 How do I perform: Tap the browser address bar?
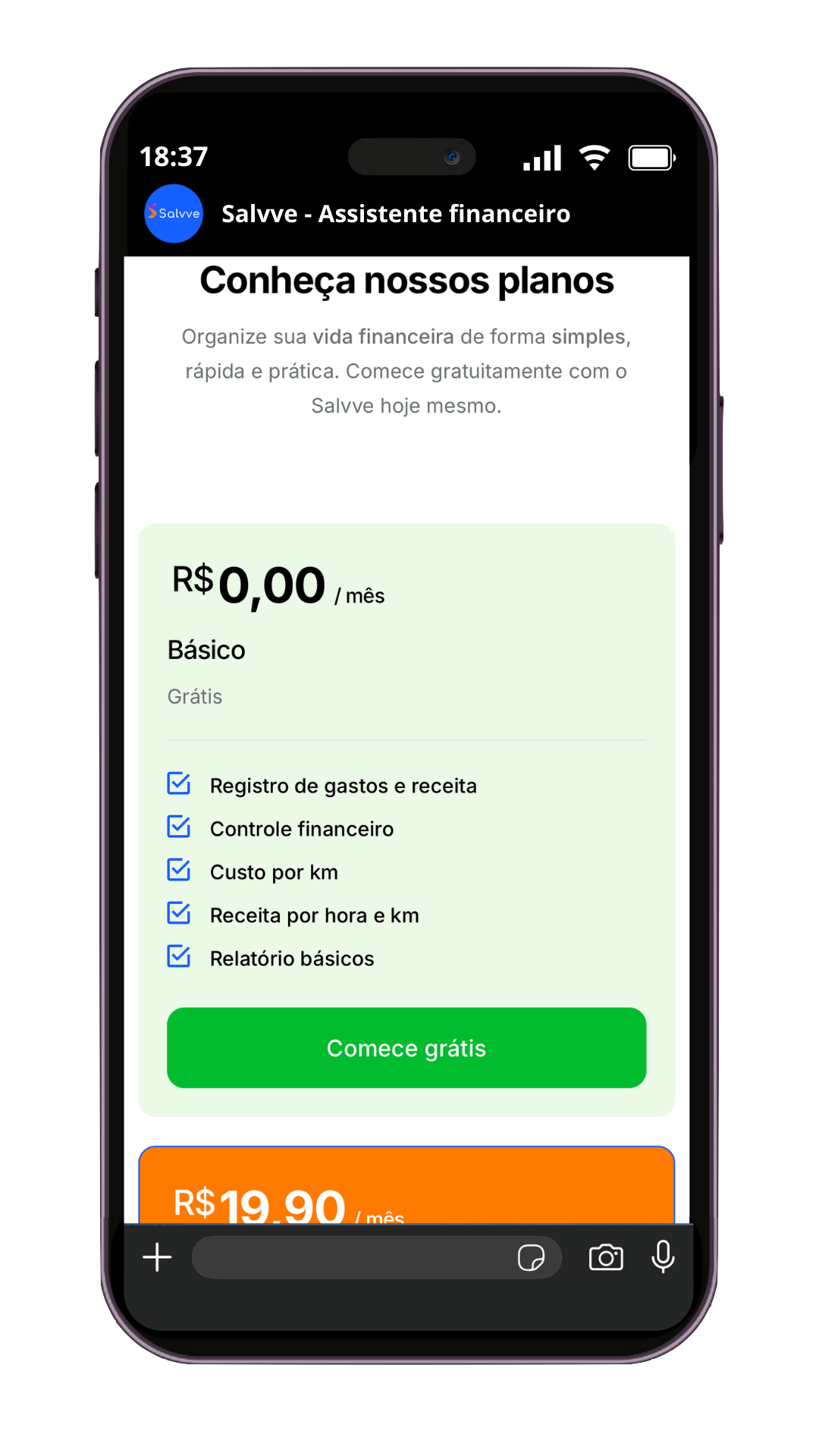[x=356, y=1257]
